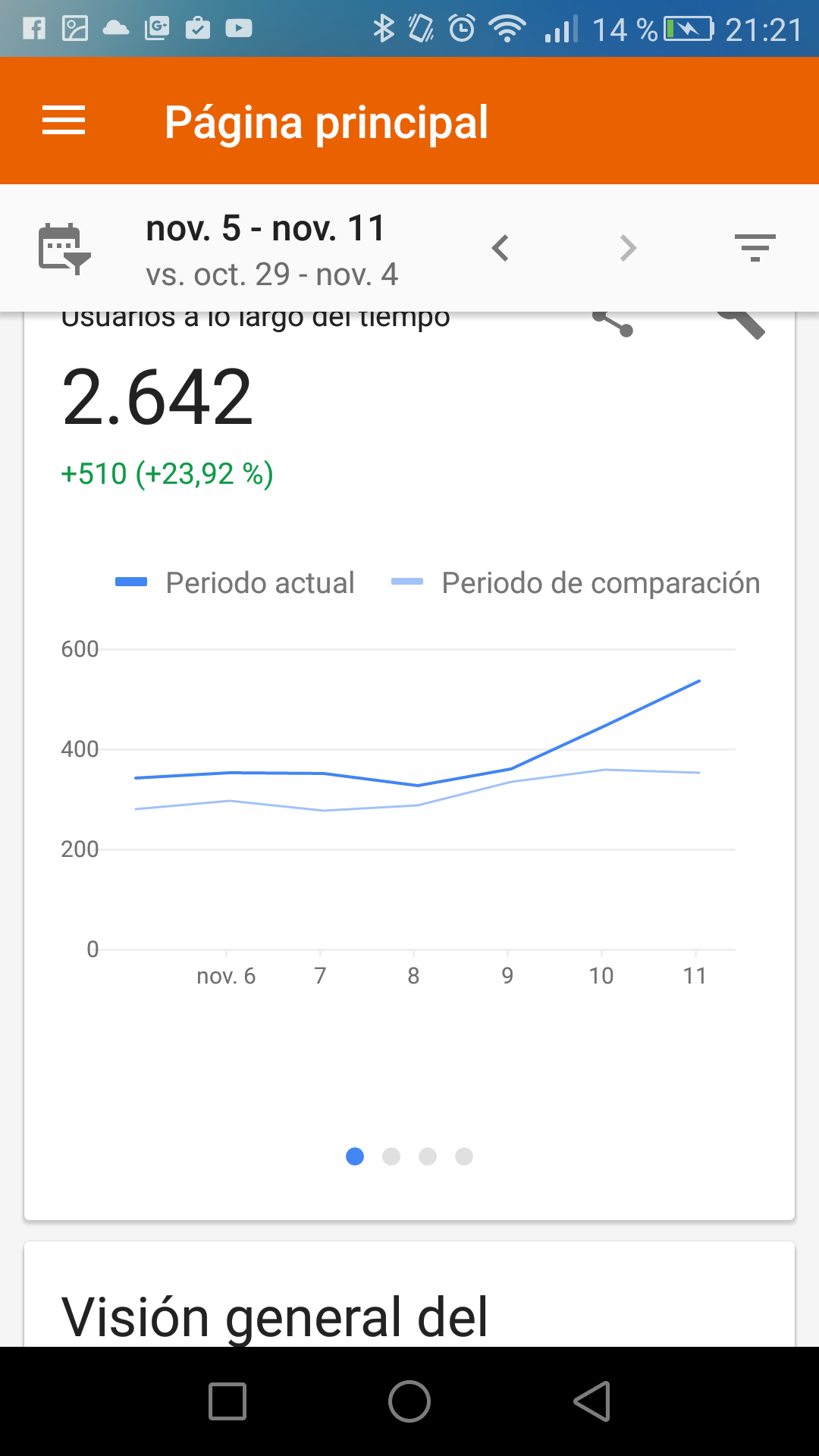Open the filter options icon
Image resolution: width=819 pixels, height=1456 pixels.
click(755, 248)
